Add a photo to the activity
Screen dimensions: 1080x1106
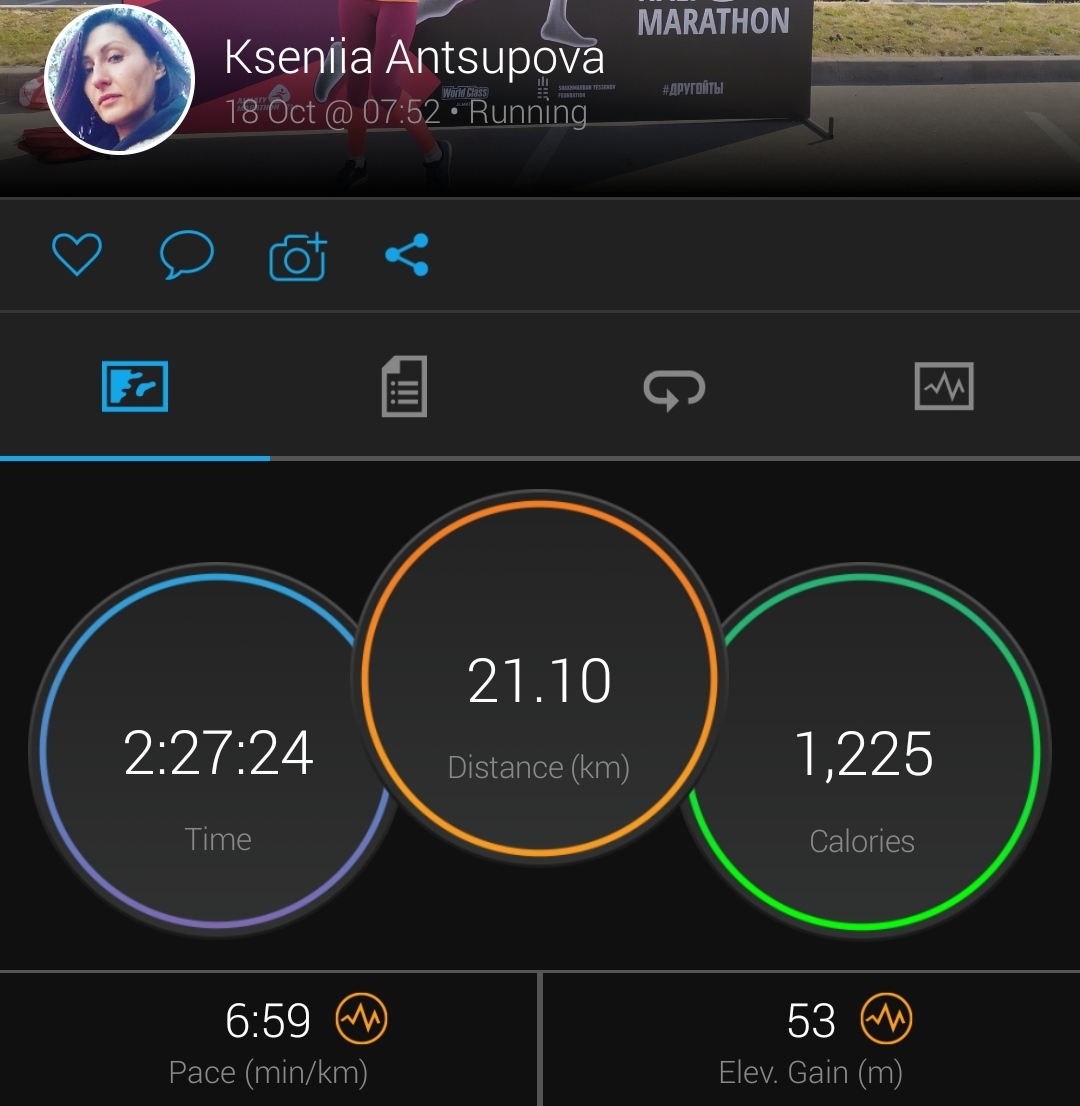298,257
